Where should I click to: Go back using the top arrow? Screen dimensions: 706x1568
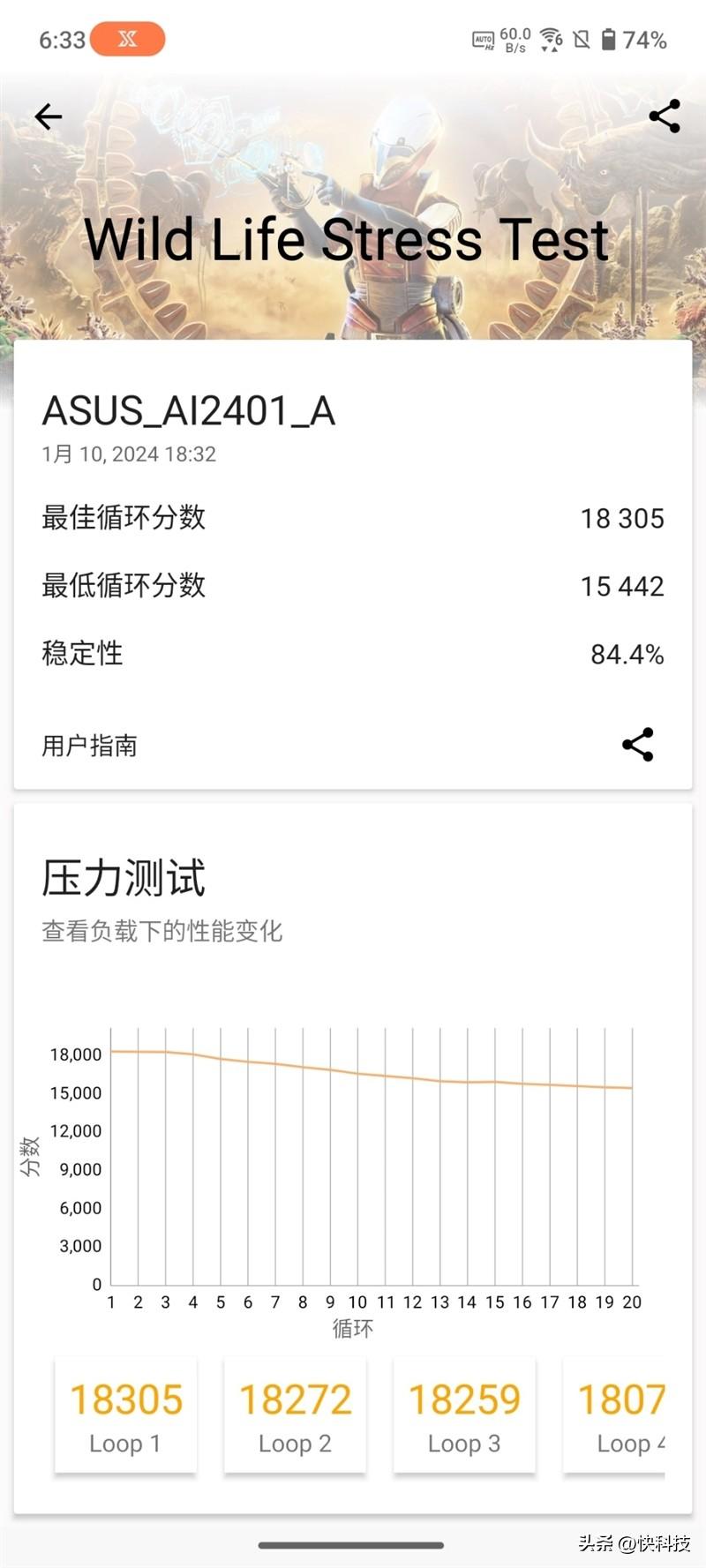49,116
